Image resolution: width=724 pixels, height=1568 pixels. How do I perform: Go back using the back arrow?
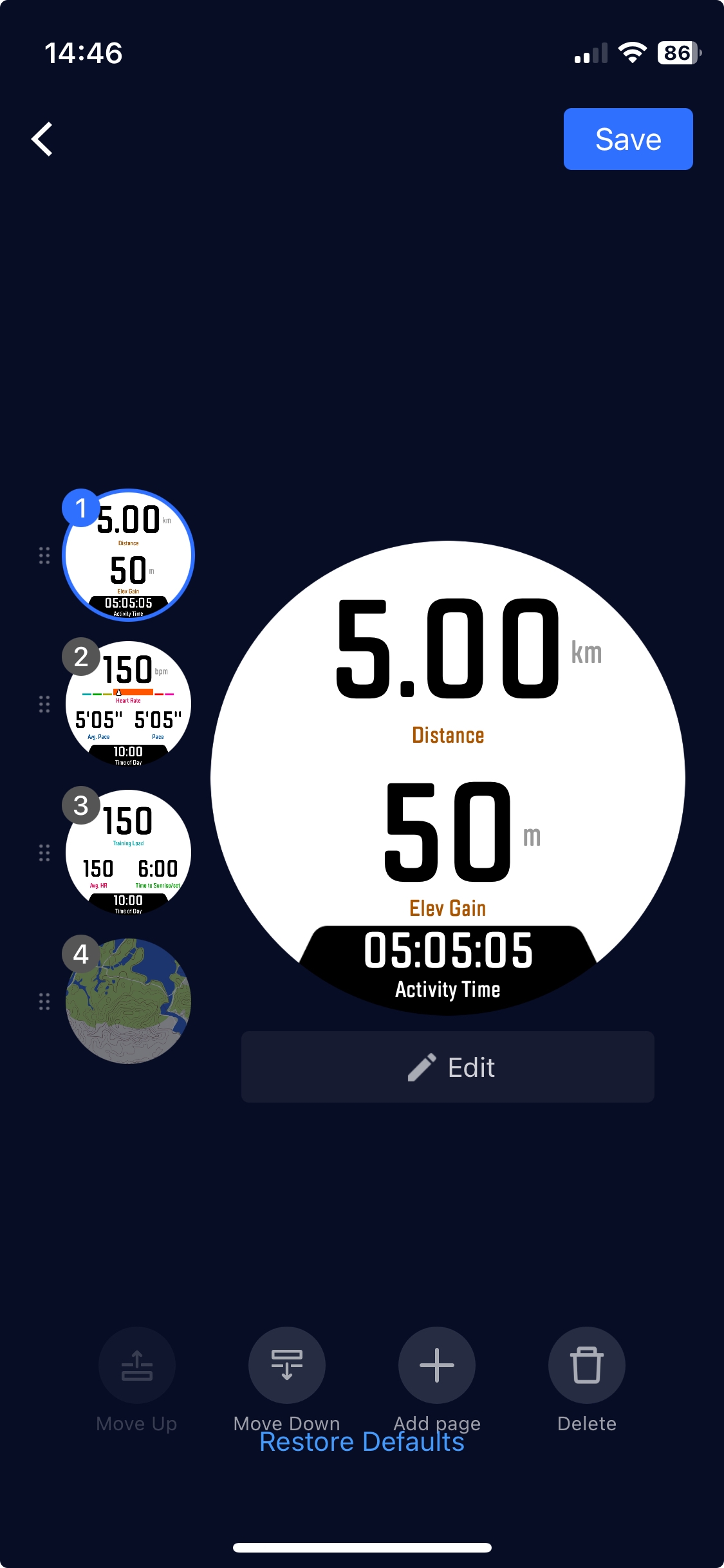click(42, 139)
